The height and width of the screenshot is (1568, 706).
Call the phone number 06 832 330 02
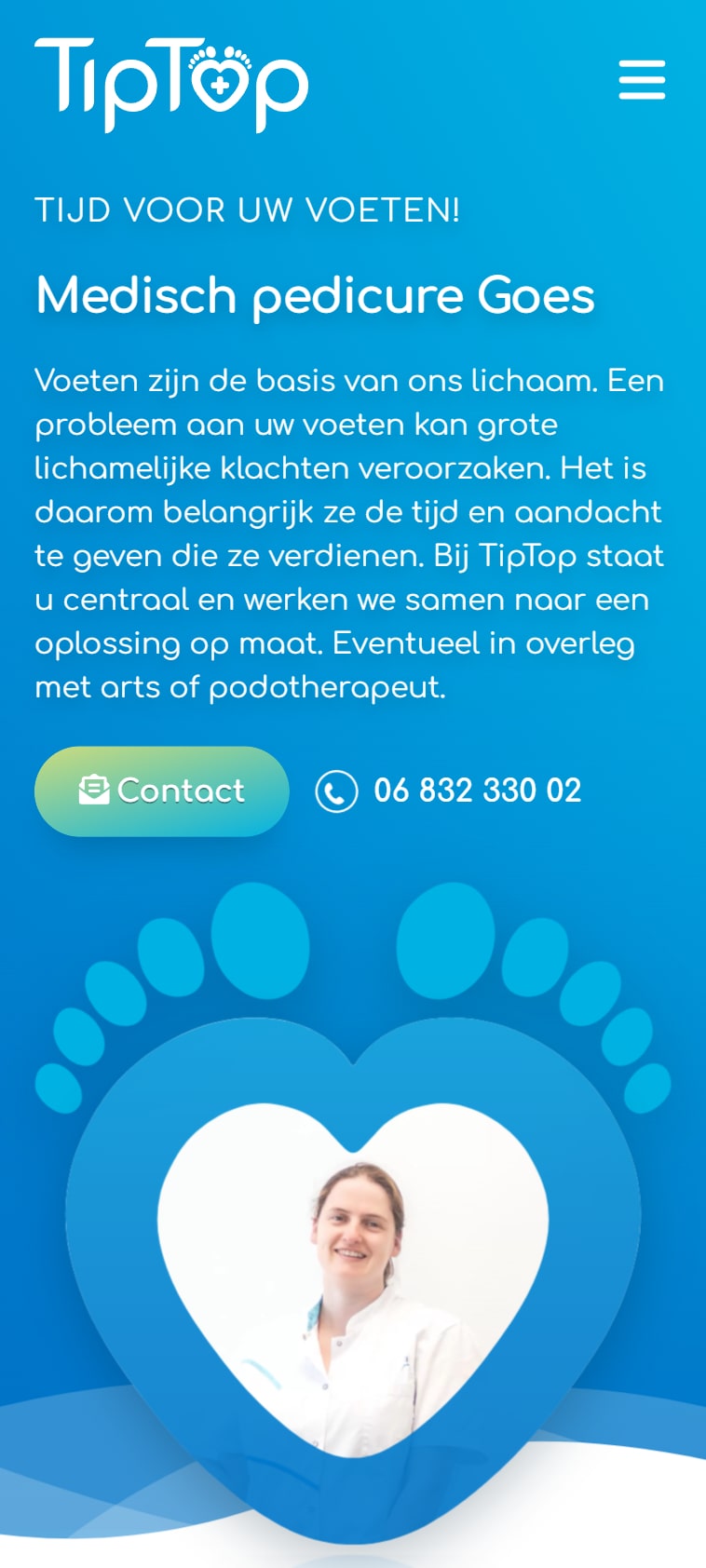[476, 791]
